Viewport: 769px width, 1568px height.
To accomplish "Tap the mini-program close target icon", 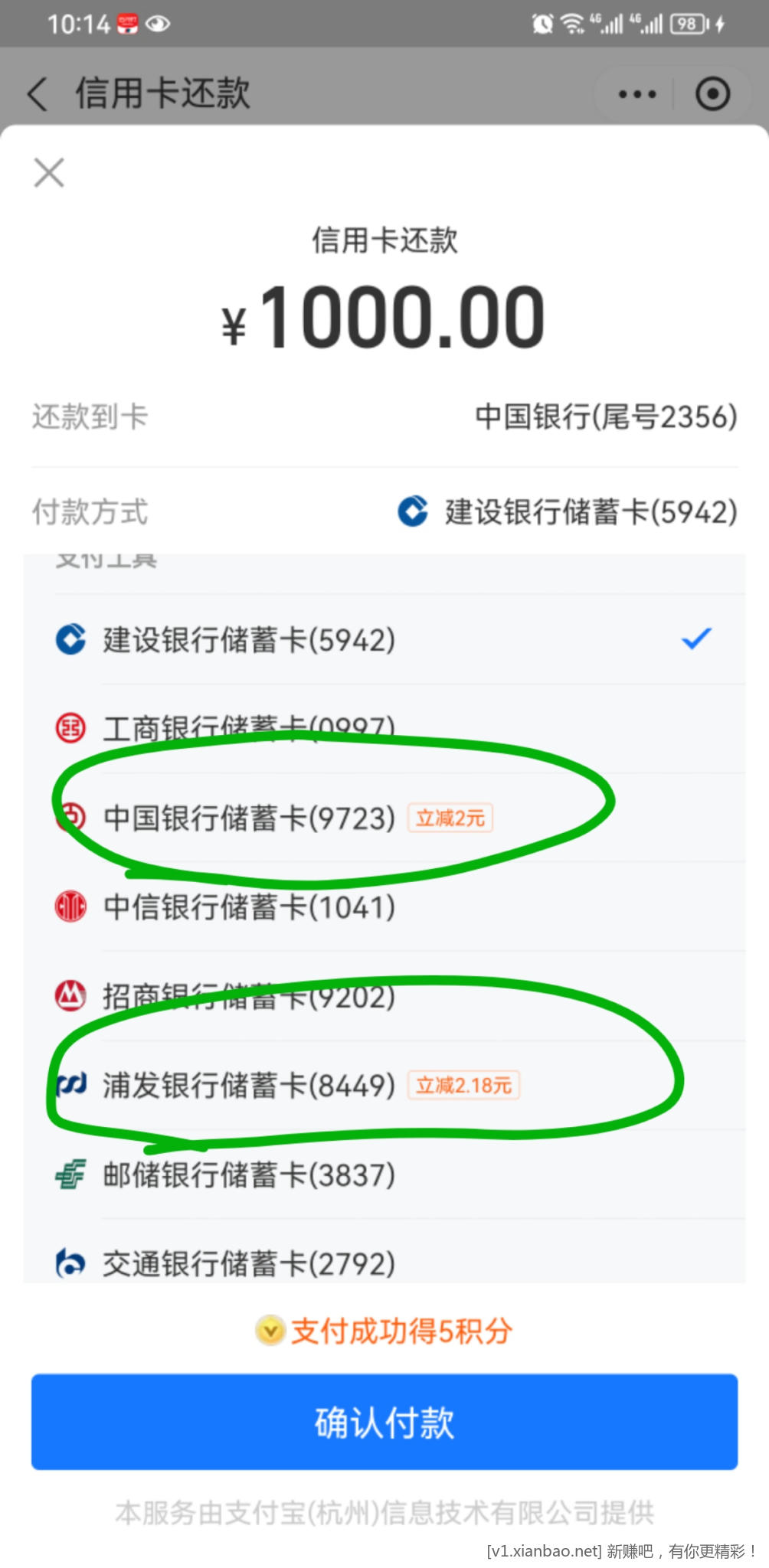I will pos(712,94).
